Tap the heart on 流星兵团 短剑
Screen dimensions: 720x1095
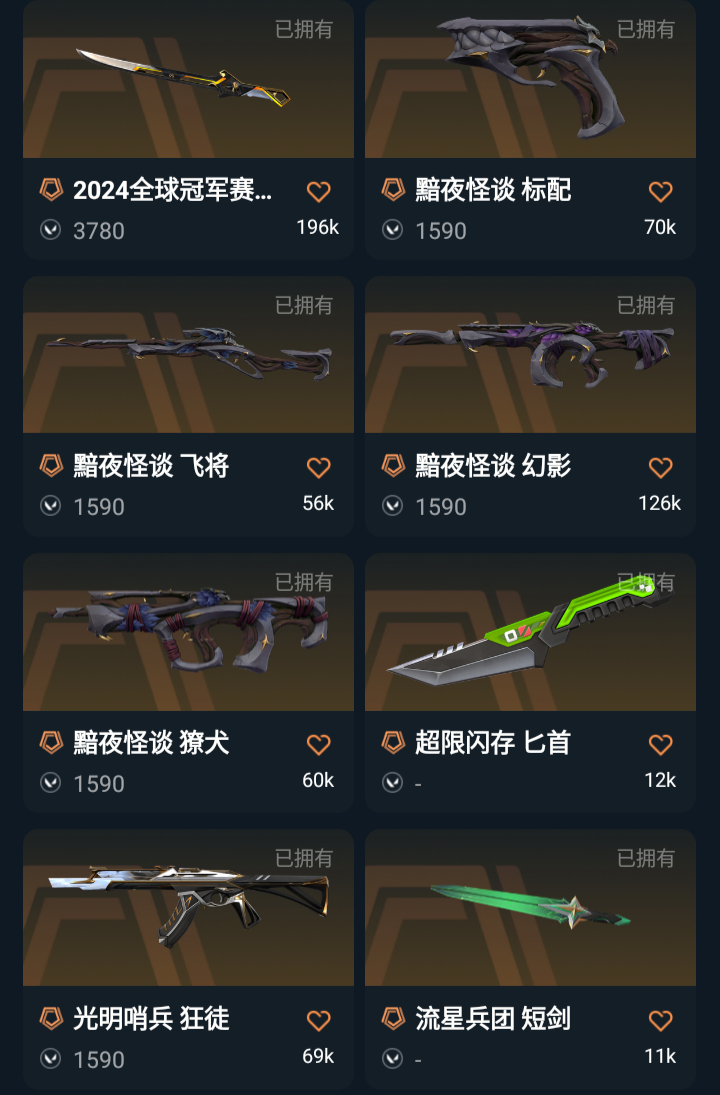660,1020
